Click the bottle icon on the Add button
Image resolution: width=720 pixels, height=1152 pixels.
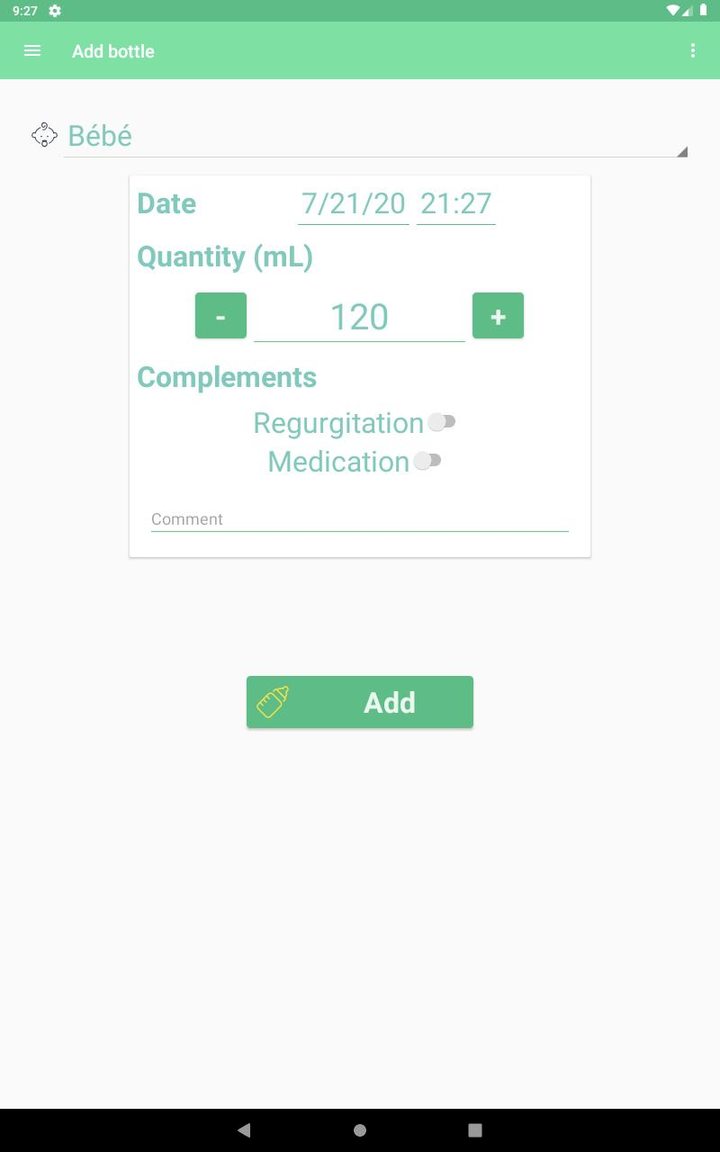[273, 701]
